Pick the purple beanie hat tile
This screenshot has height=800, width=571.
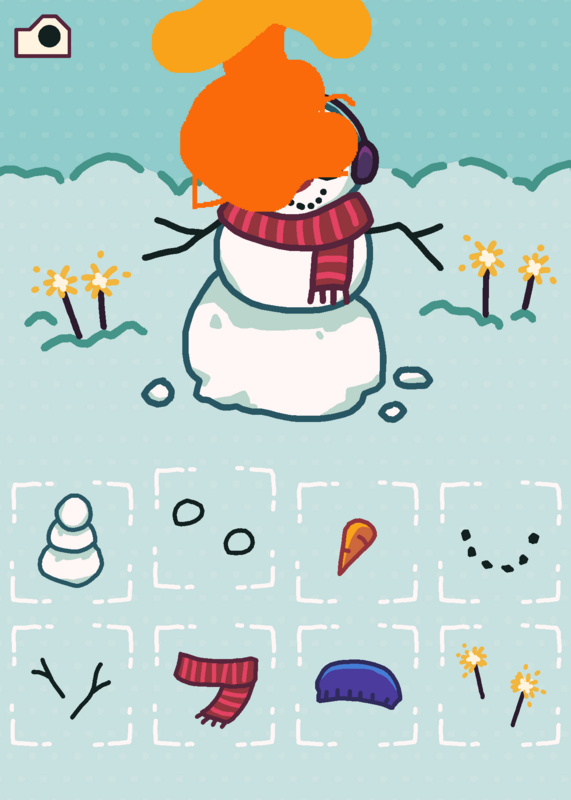pos(357,685)
